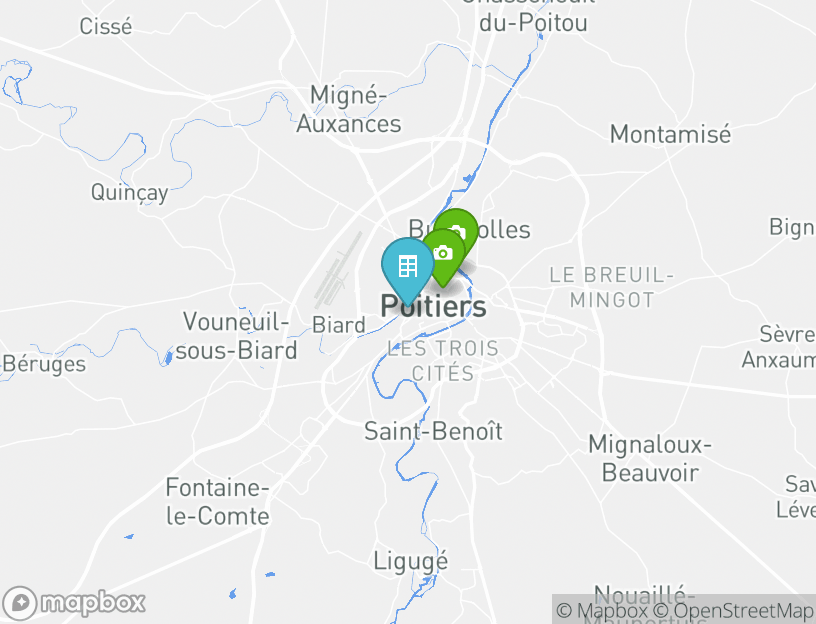Viewport: 816px width, 624px height.
Task: Open the © OpenStreetMap attribution link
Action: pyautogui.click(x=733, y=610)
